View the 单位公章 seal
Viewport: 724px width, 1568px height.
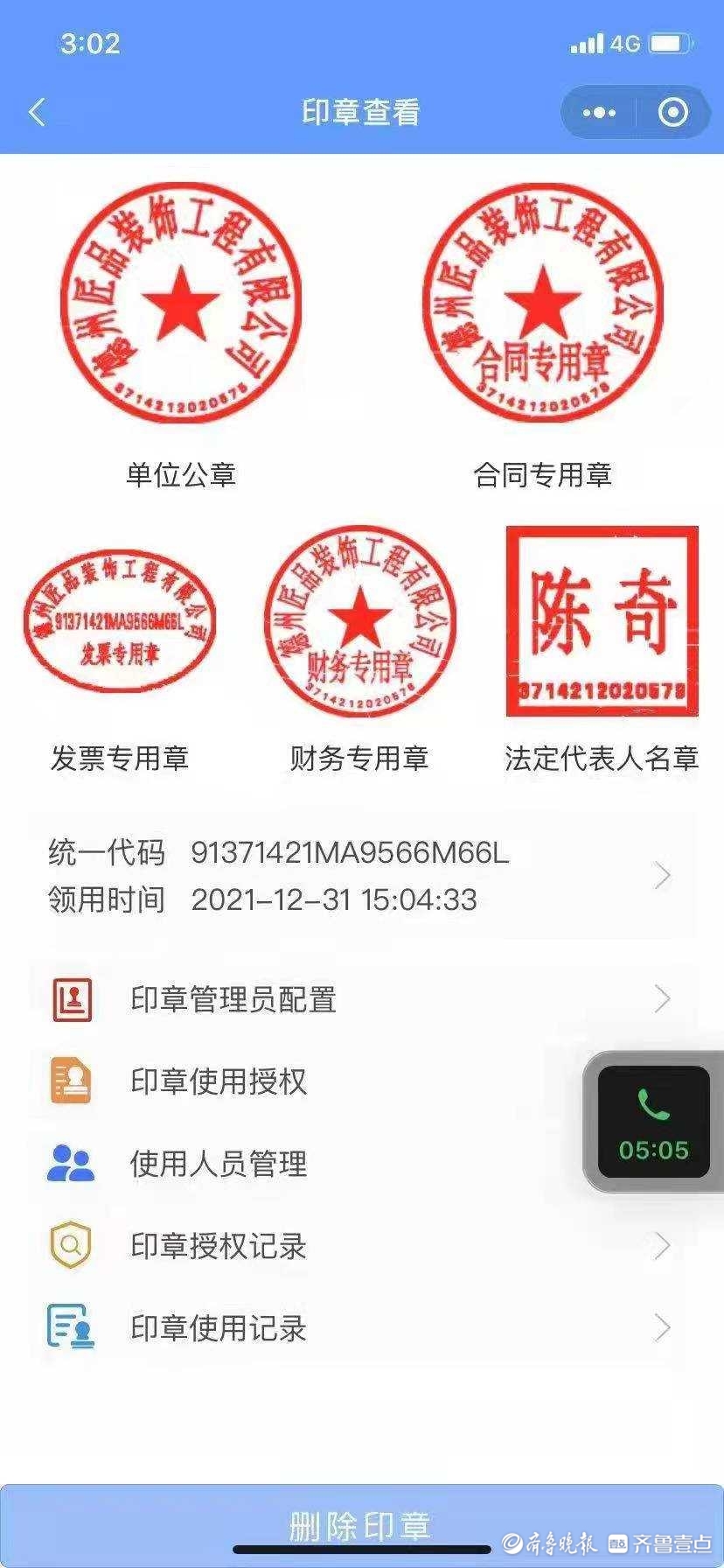(x=181, y=303)
